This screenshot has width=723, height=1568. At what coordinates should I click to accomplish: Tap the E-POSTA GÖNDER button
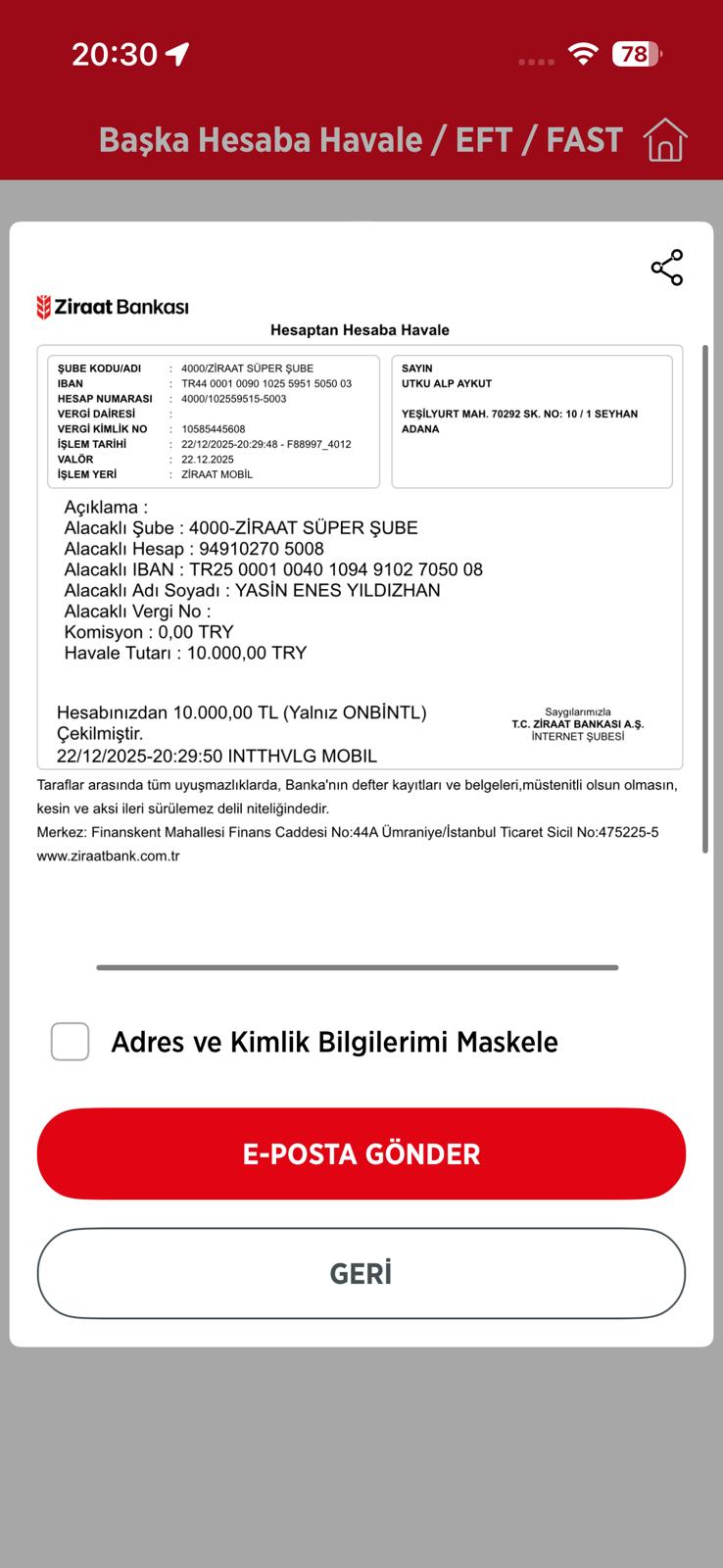point(361,1153)
